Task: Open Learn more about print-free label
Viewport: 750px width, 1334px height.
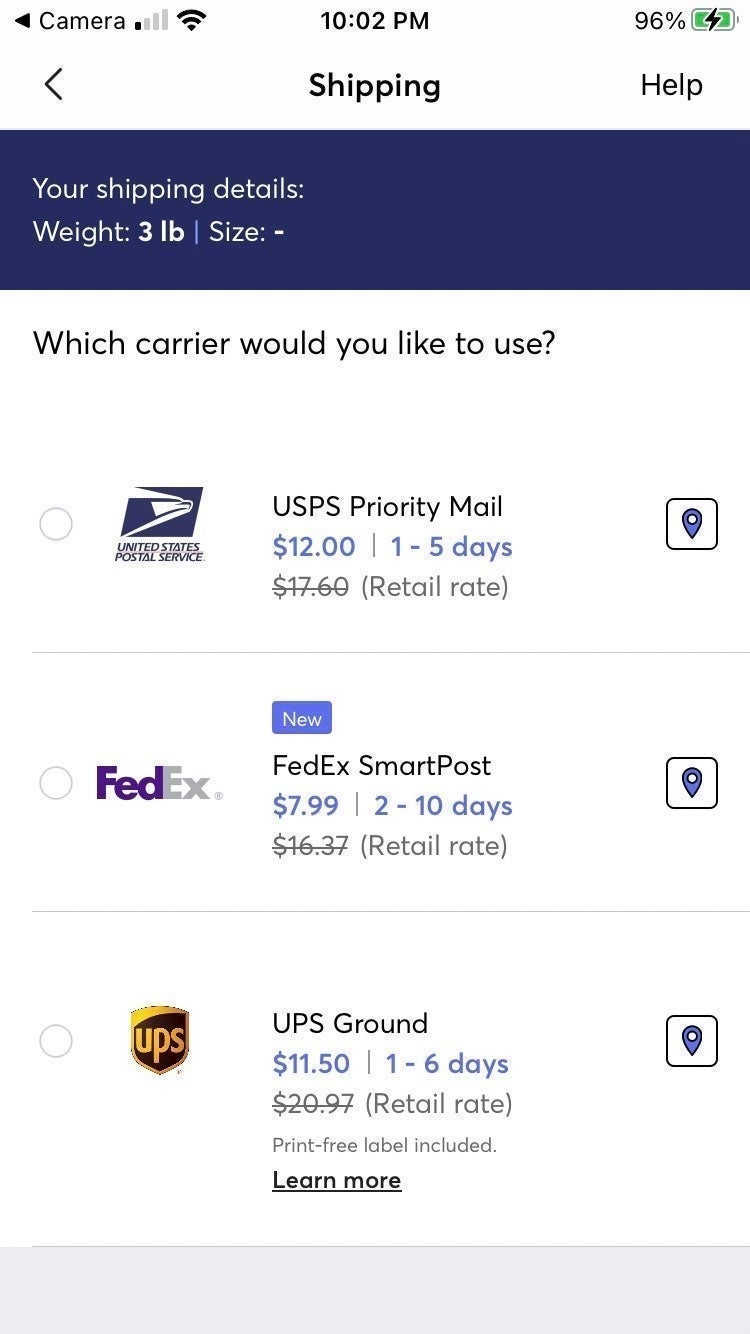Action: click(337, 1180)
